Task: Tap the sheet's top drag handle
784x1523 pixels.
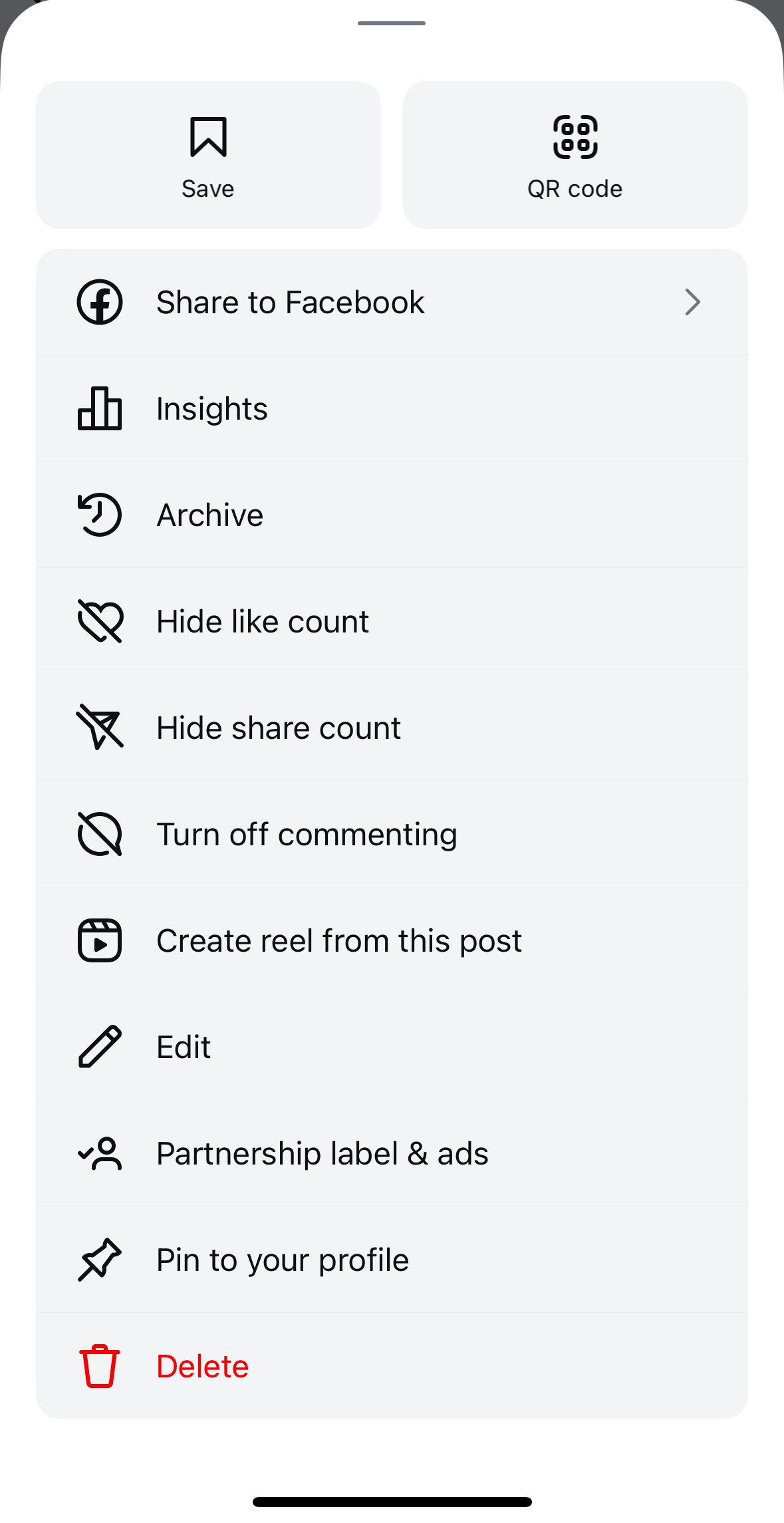Action: 392,23
